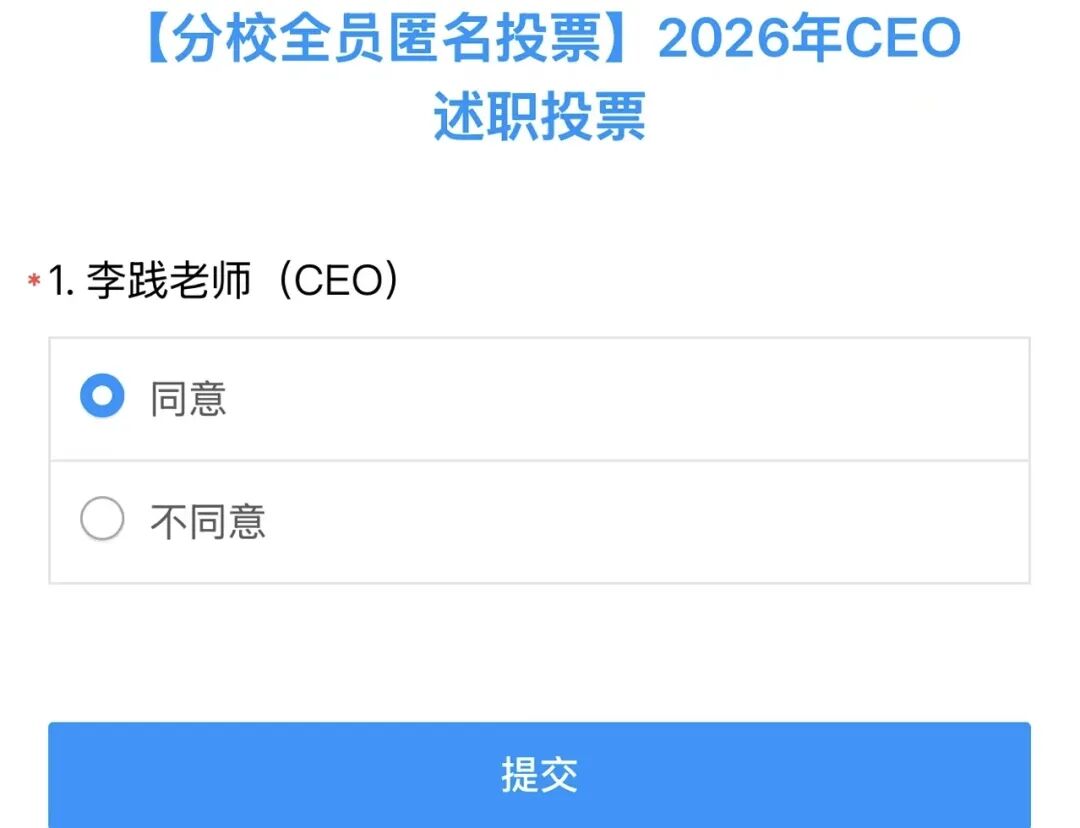Screen dimensions: 1080x828
Task: Submit the vote with 提交
Action: click(x=539, y=775)
